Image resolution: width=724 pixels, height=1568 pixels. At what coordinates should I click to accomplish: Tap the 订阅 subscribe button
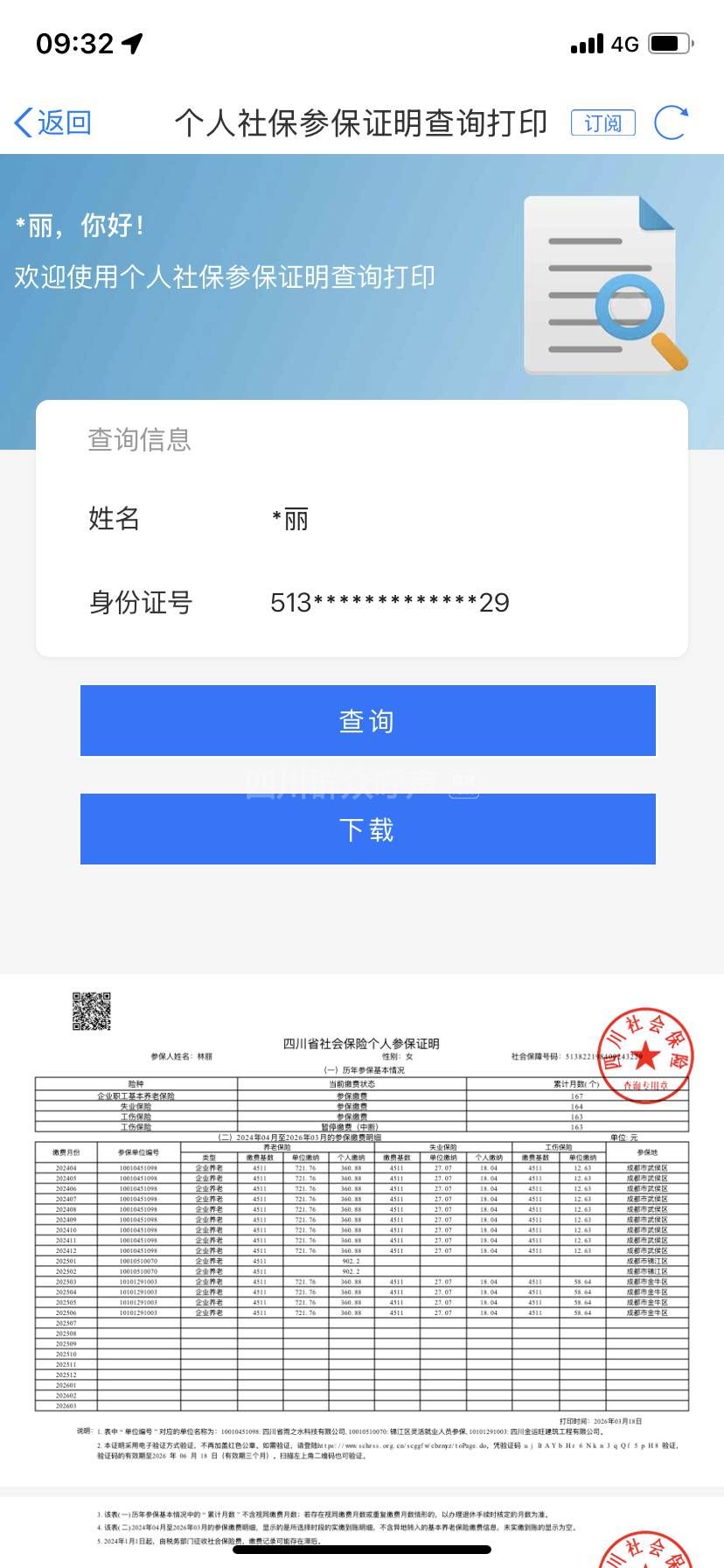pos(602,123)
